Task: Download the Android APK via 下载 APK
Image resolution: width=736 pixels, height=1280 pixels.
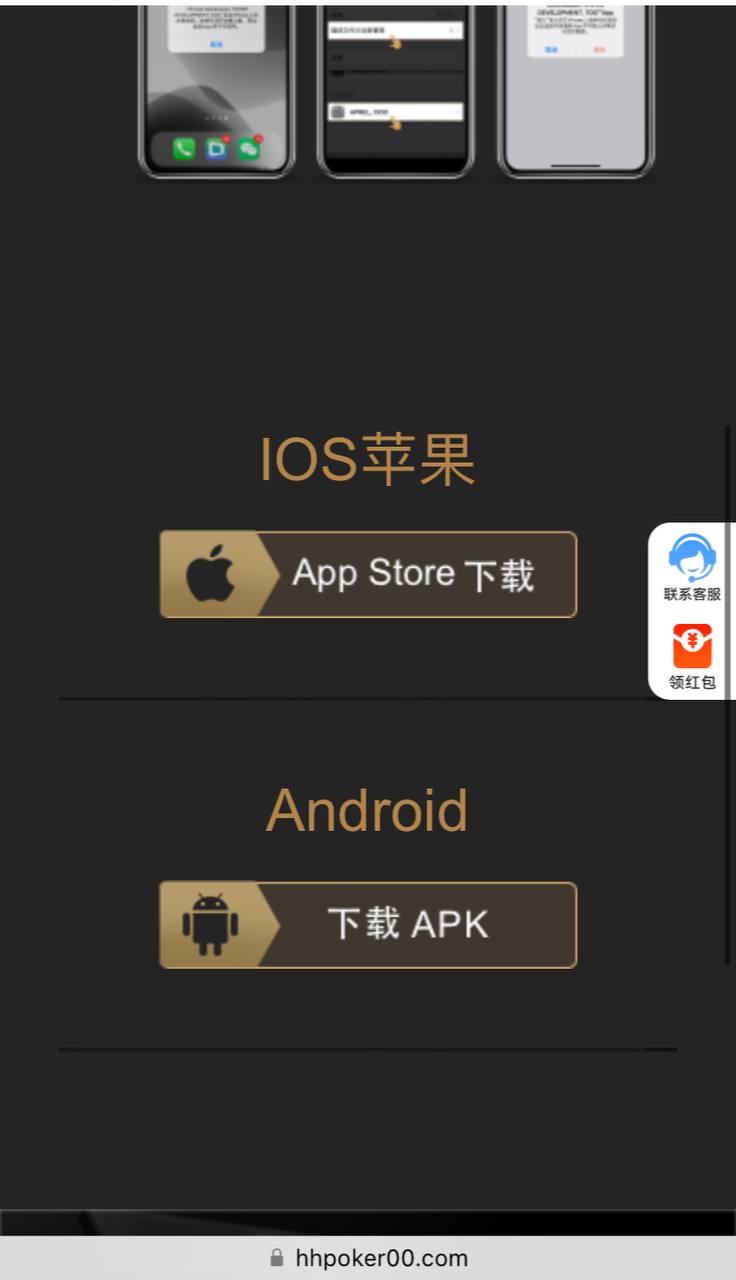Action: (x=368, y=924)
